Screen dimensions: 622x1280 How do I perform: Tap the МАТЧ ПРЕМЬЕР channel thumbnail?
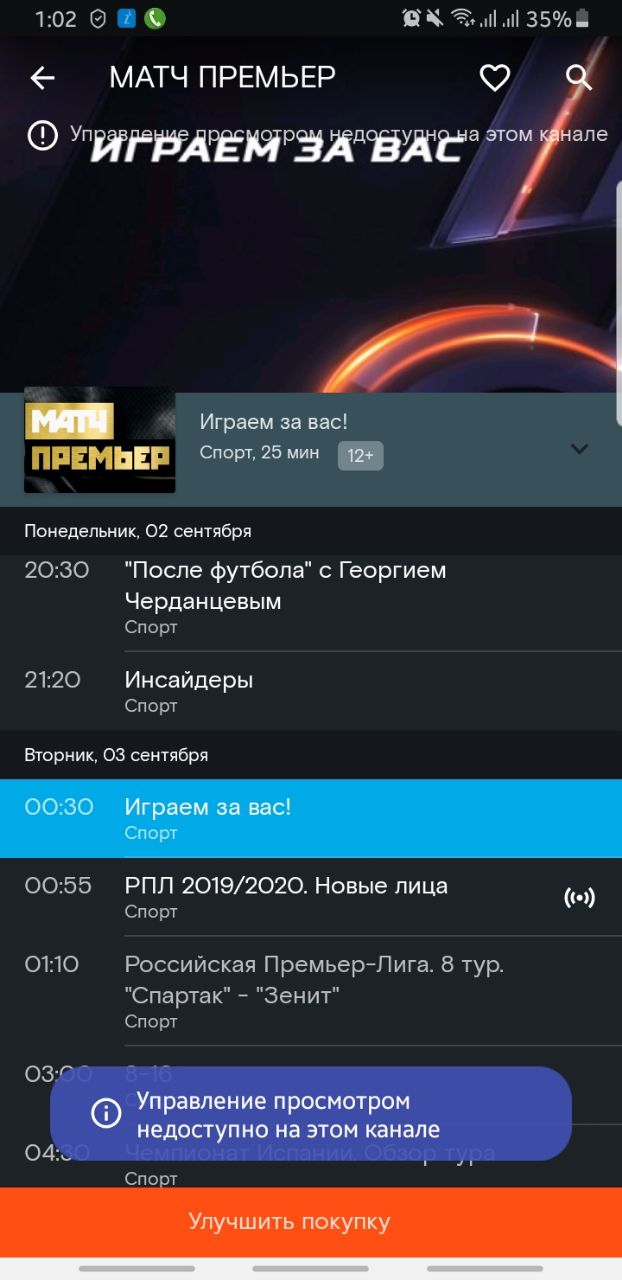coord(100,440)
